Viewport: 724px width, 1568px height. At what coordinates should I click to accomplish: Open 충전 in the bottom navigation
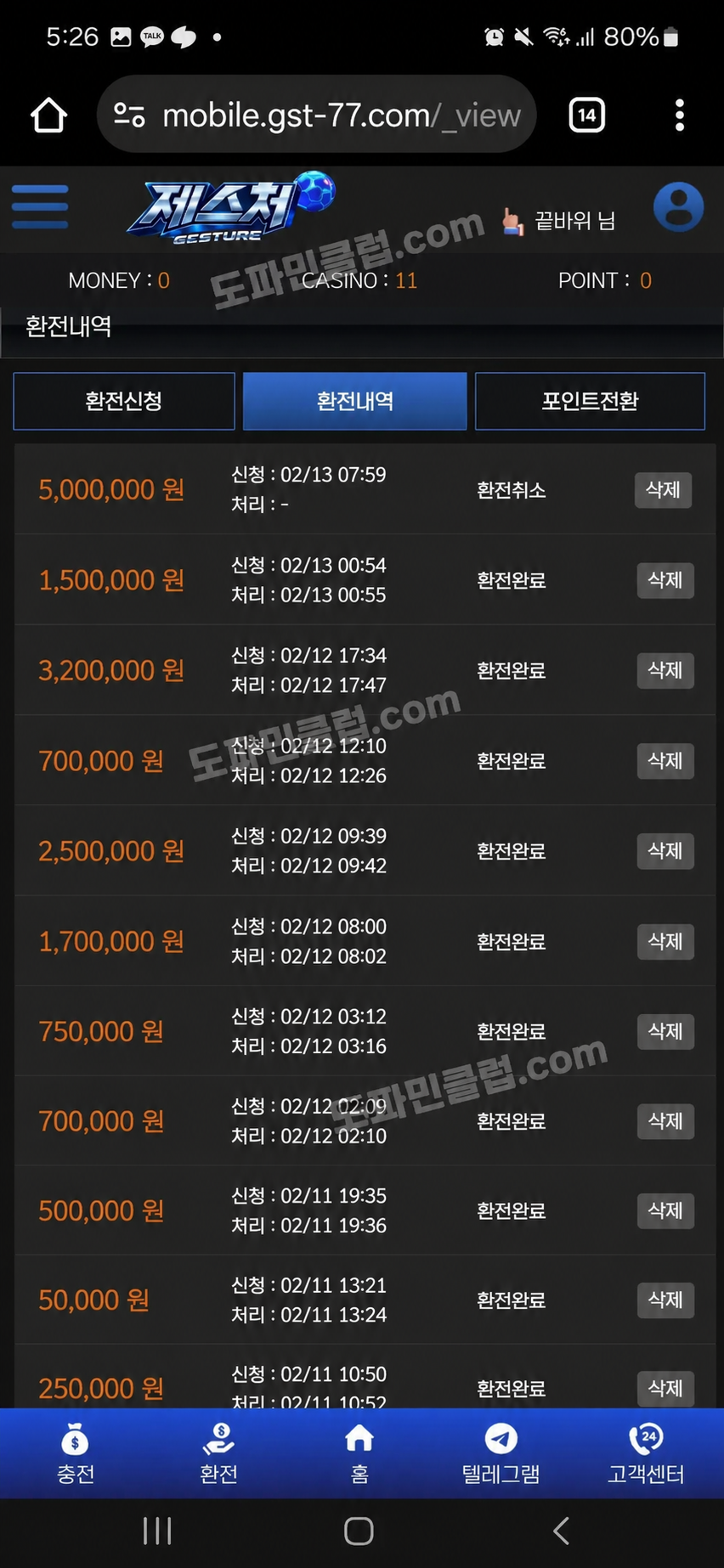tap(76, 1454)
